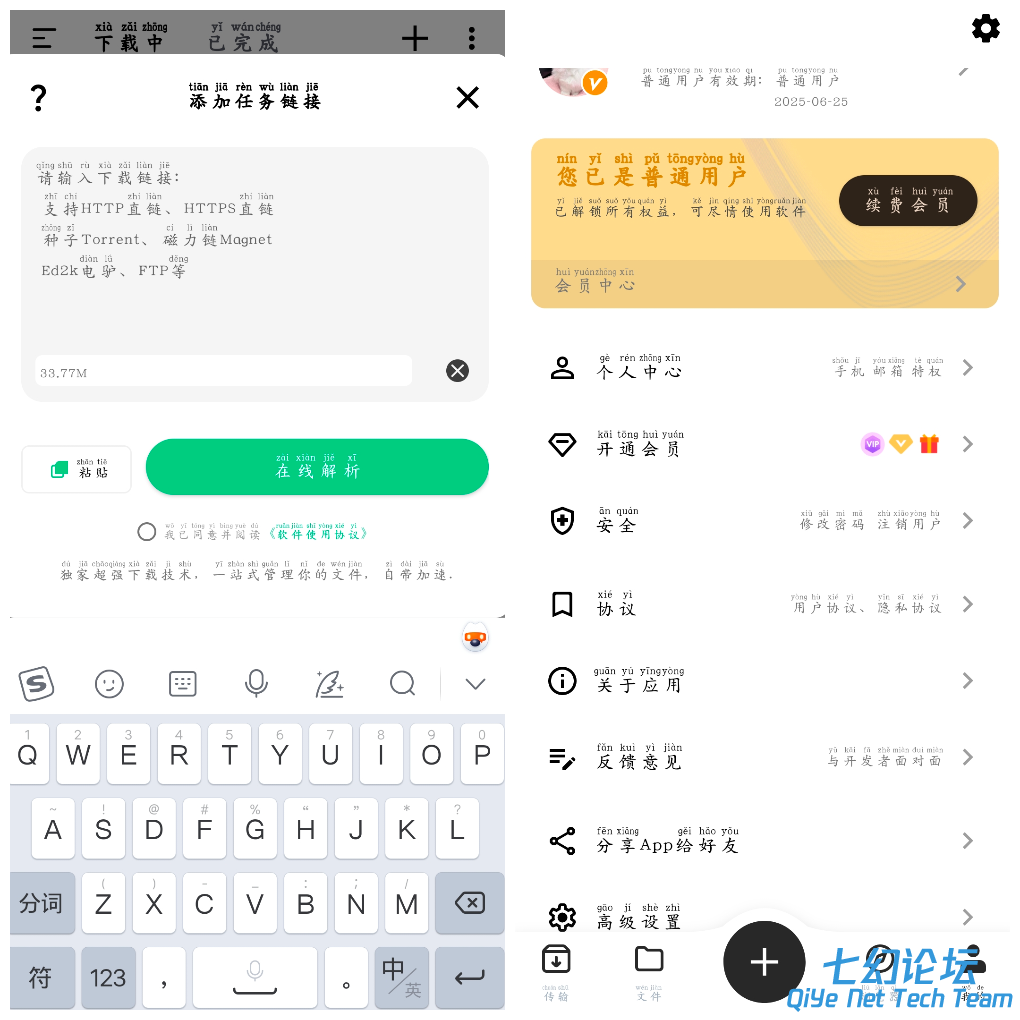
Task: Switch to the 传输 transfer tab
Action: pos(556,970)
